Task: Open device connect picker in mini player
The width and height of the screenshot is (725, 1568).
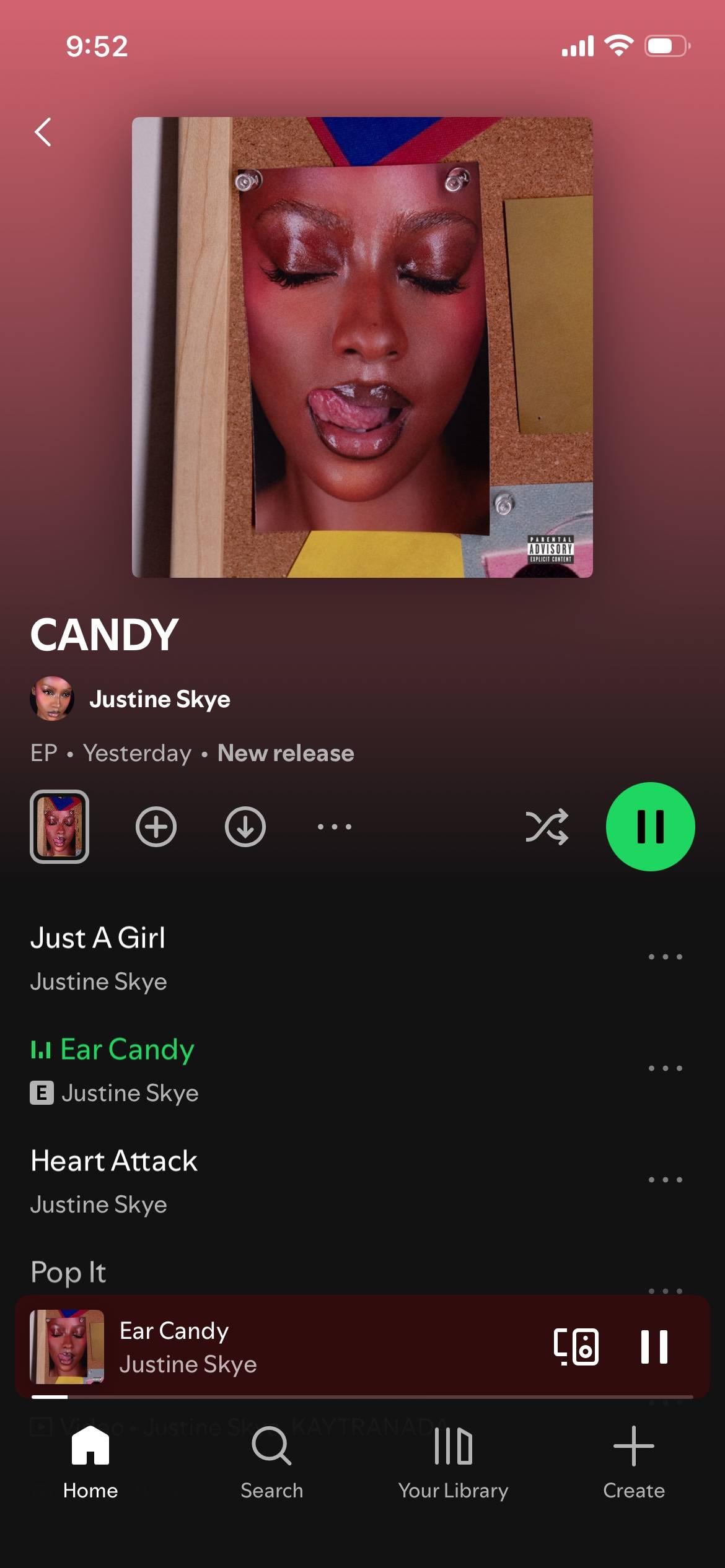Action: (576, 1347)
